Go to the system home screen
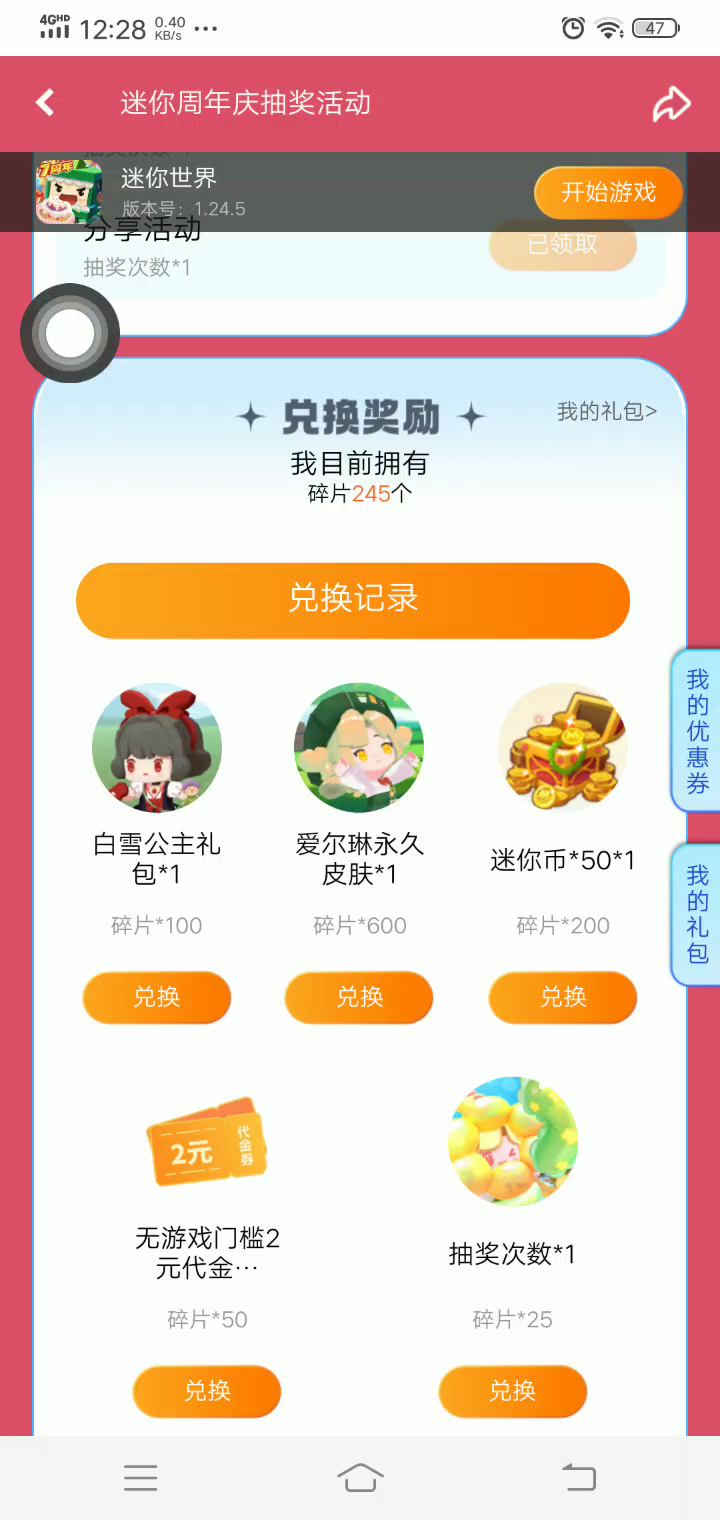Image resolution: width=720 pixels, height=1520 pixels. coord(360,1477)
